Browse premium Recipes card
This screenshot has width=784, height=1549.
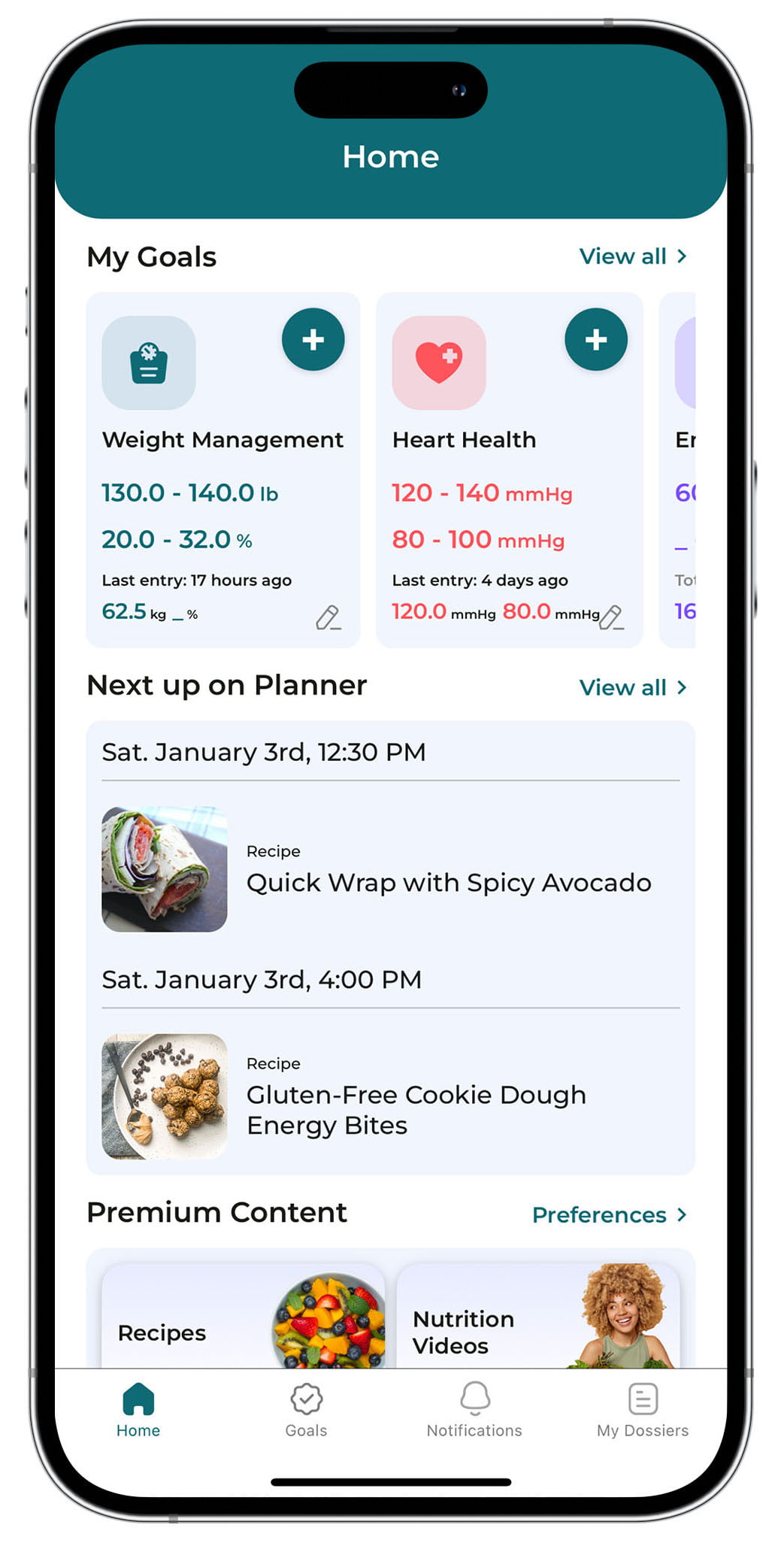pyautogui.click(x=243, y=1322)
